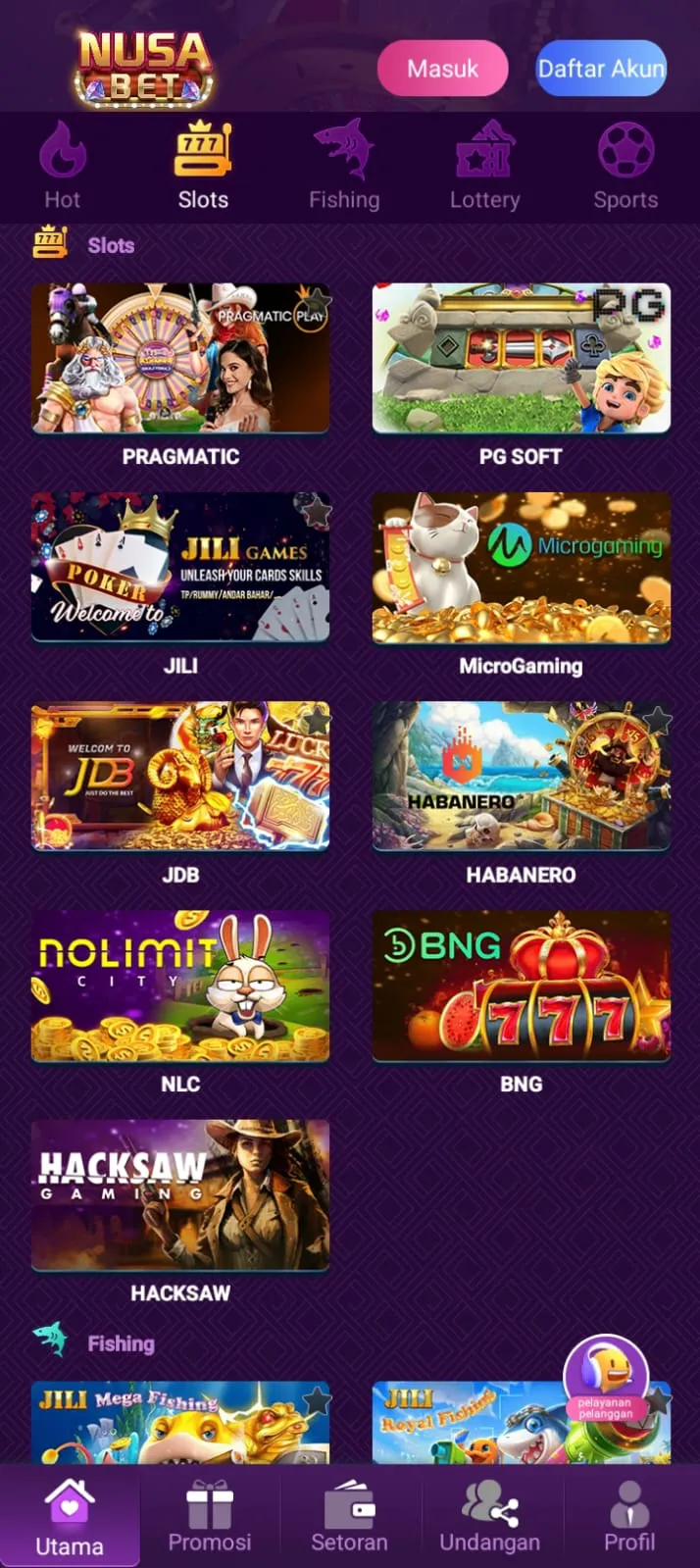Open the Lottery category
The image size is (700, 1568).
(x=484, y=166)
